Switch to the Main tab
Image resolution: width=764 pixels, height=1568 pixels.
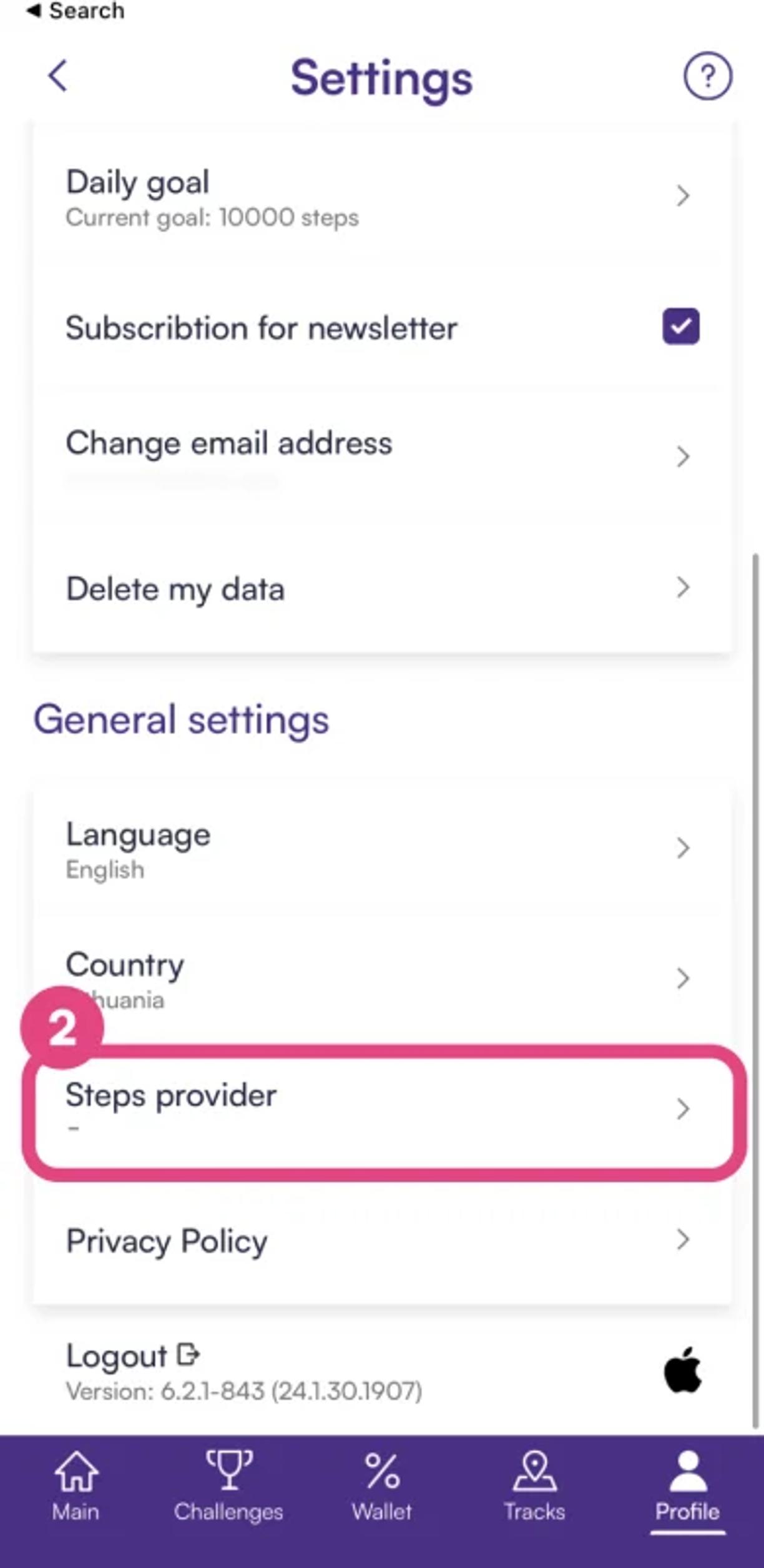click(76, 1486)
